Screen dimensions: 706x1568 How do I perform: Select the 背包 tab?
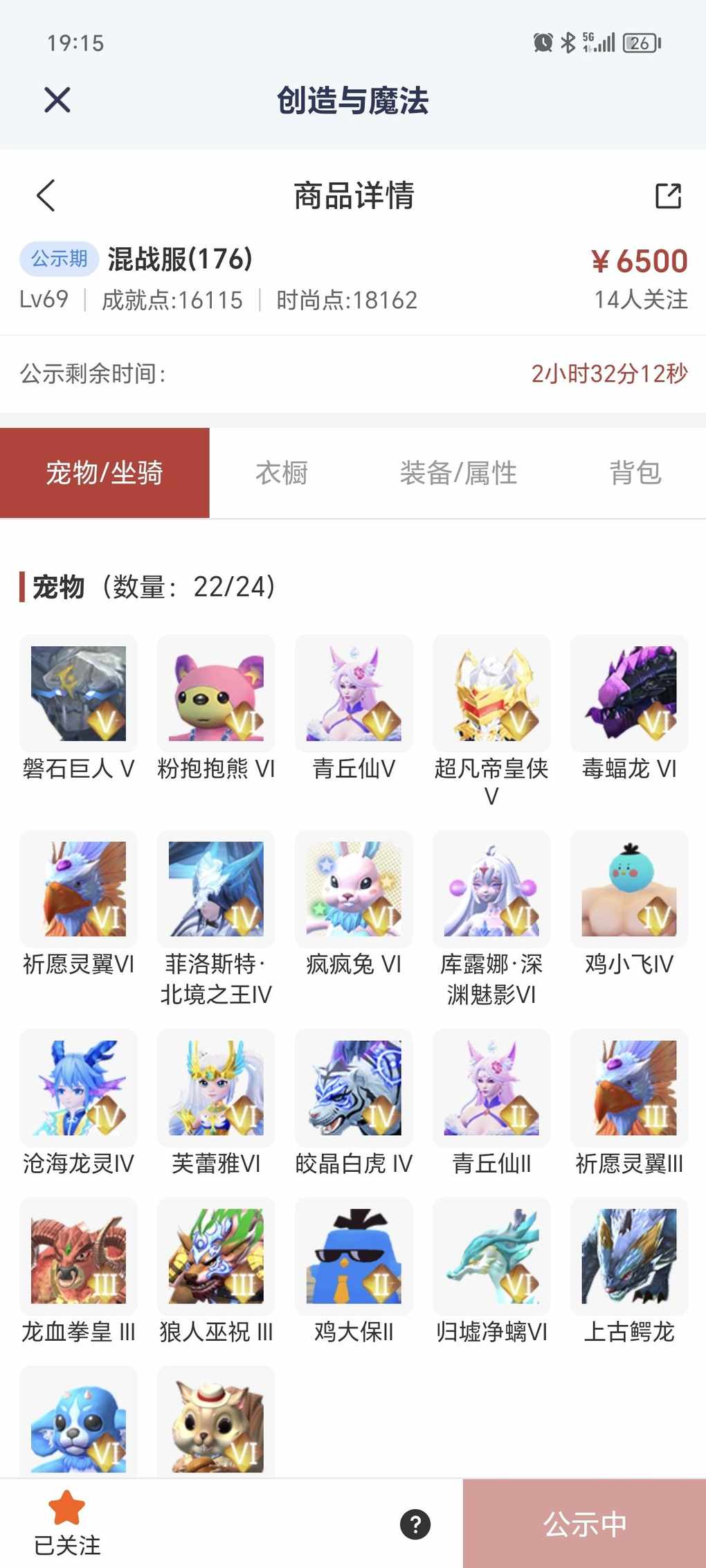pyautogui.click(x=635, y=474)
